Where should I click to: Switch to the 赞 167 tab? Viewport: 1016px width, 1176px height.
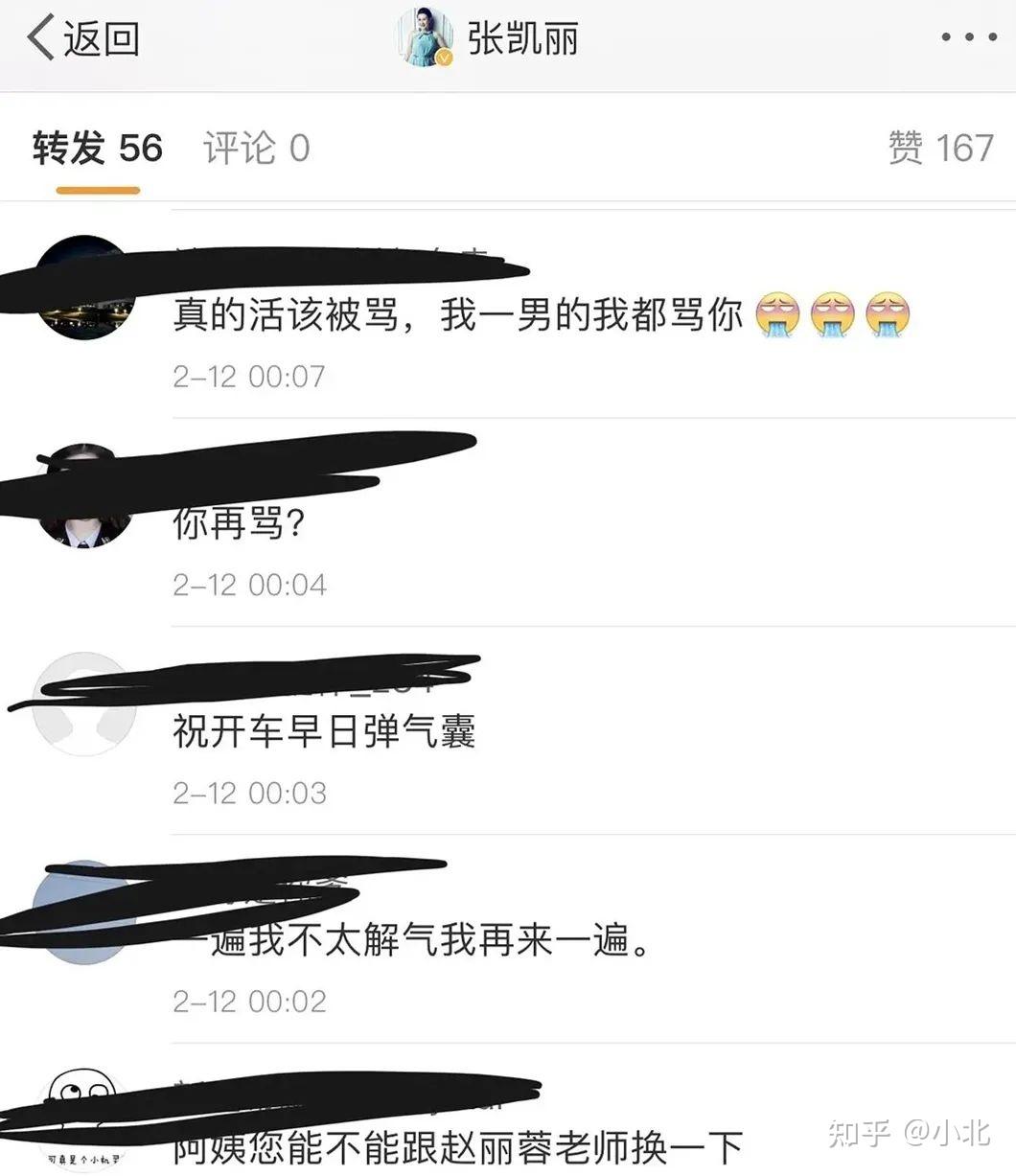click(x=940, y=149)
